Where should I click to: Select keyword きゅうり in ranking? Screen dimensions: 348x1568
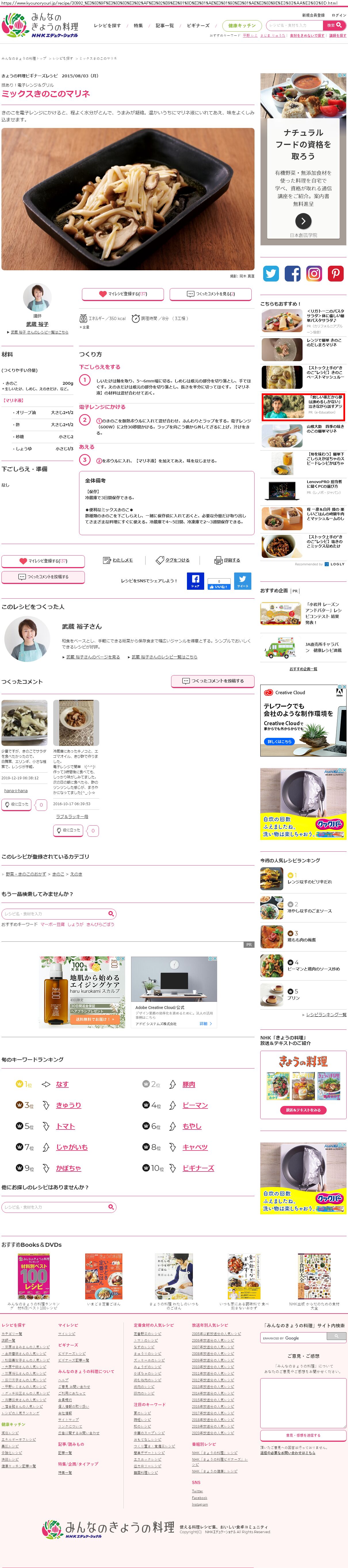pyautogui.click(x=68, y=1105)
